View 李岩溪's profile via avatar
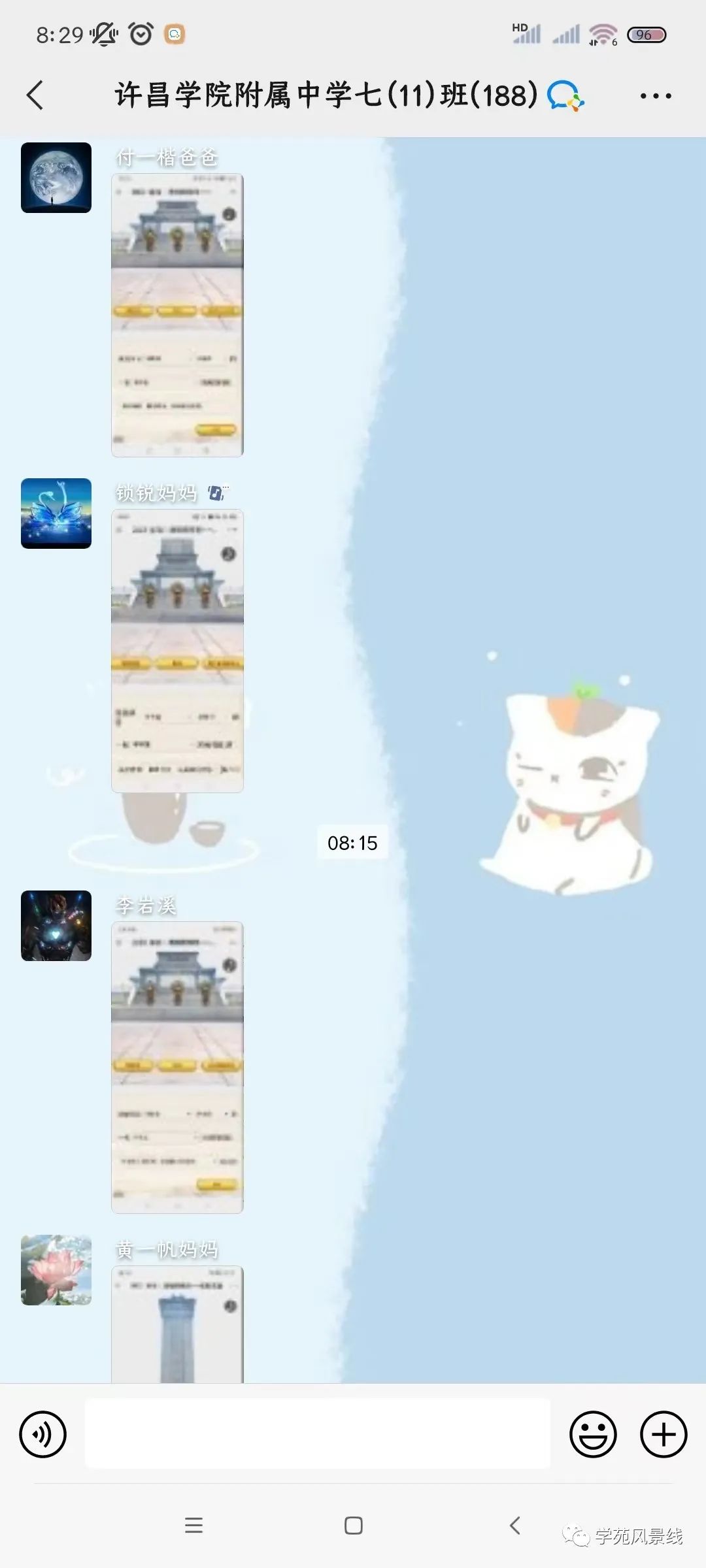The width and height of the screenshot is (706, 1568). (x=56, y=926)
